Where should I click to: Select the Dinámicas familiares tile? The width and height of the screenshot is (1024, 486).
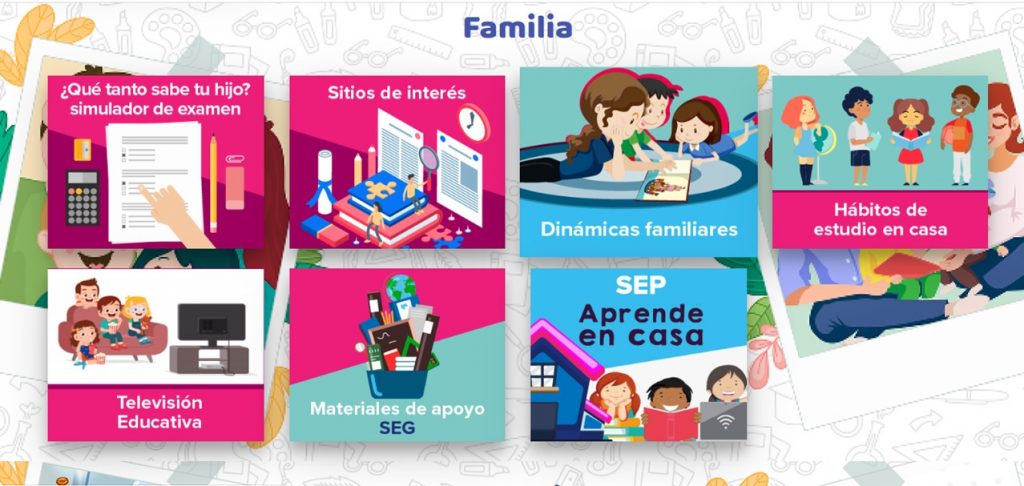[x=638, y=161]
